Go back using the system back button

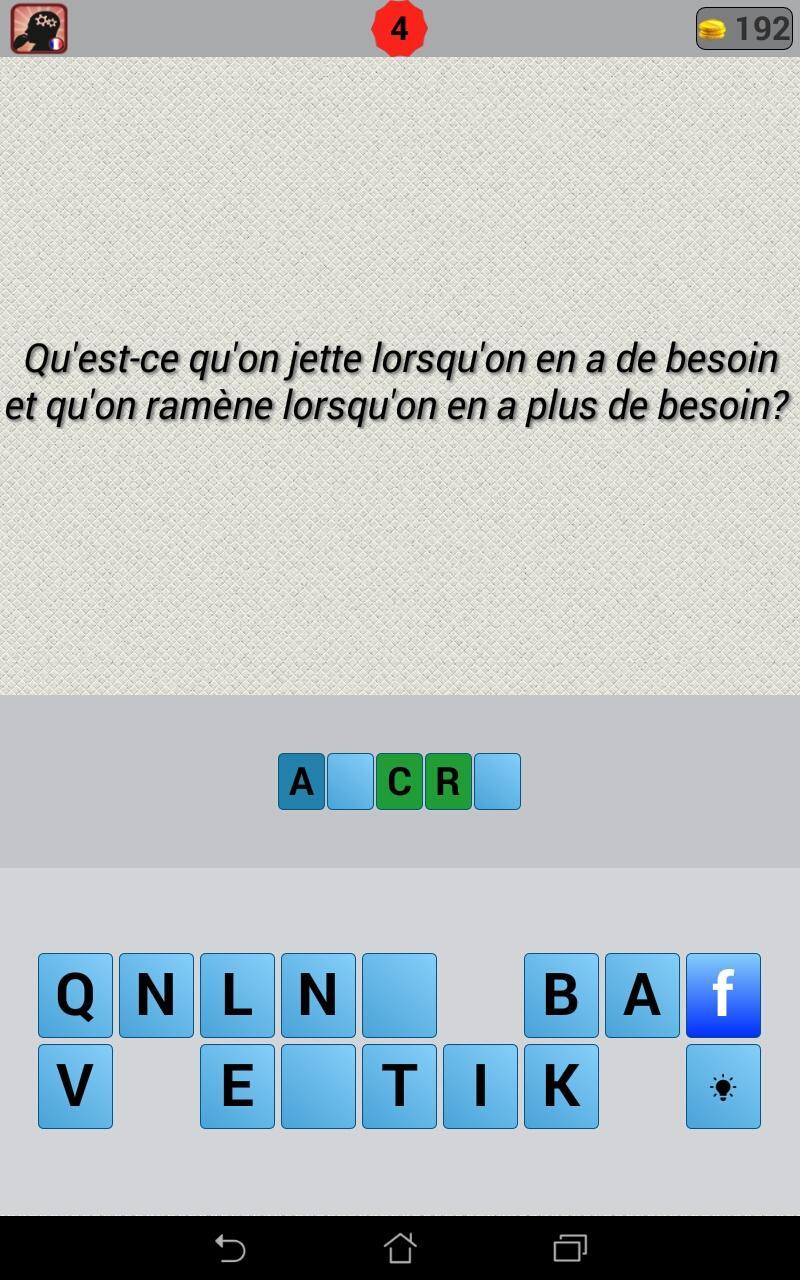pyautogui.click(x=230, y=1248)
